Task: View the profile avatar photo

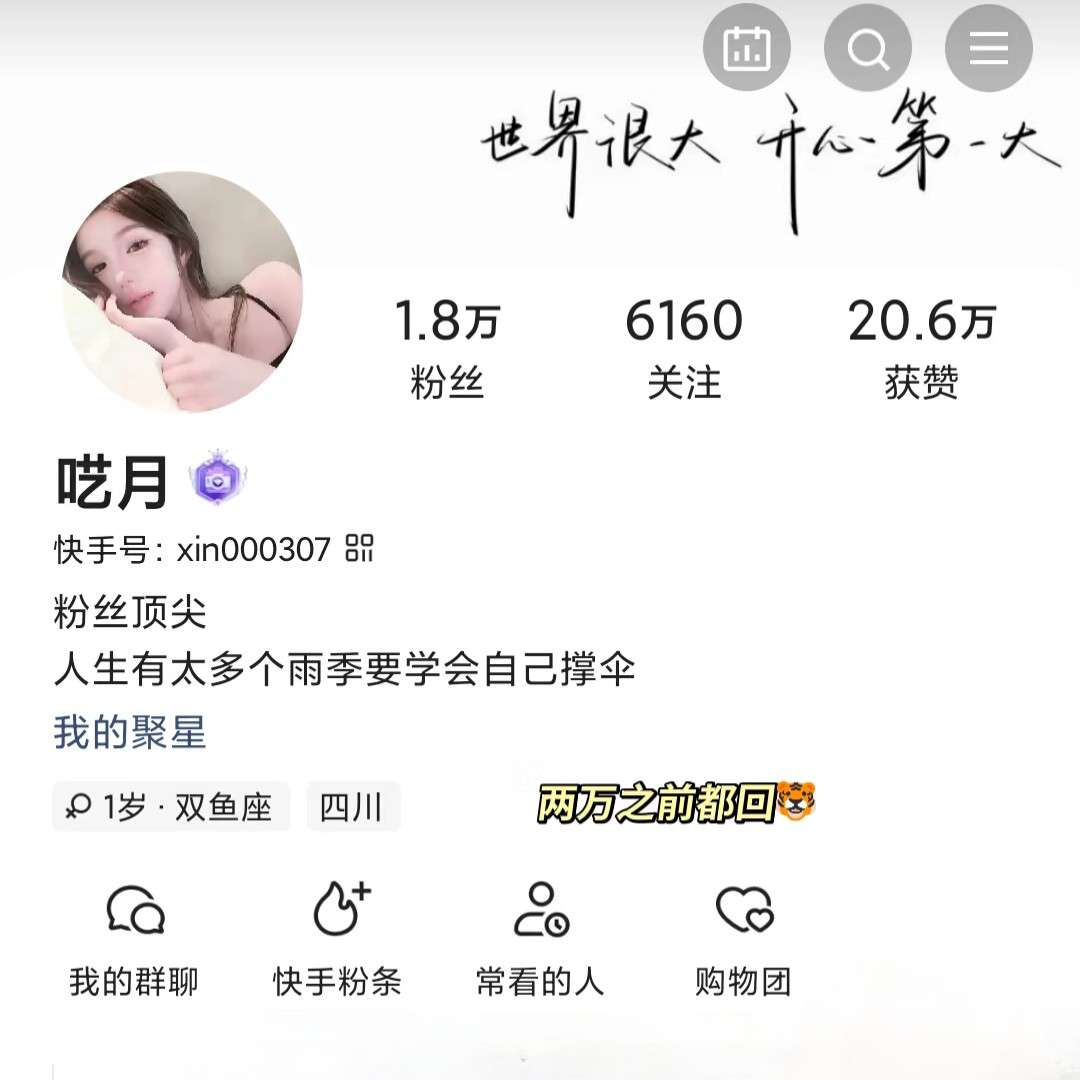Action: (x=182, y=292)
